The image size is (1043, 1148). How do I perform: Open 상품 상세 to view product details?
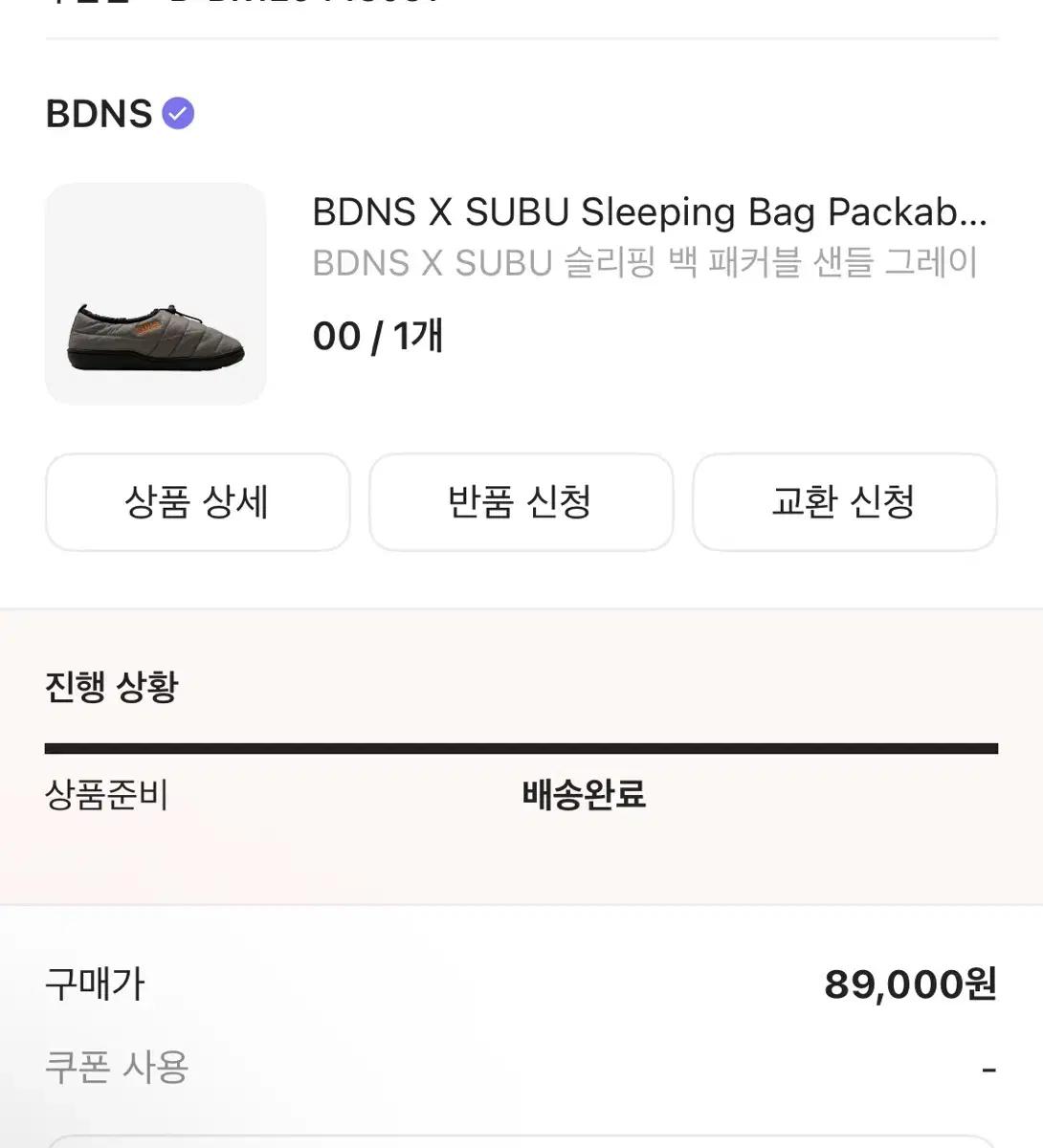[x=198, y=502]
